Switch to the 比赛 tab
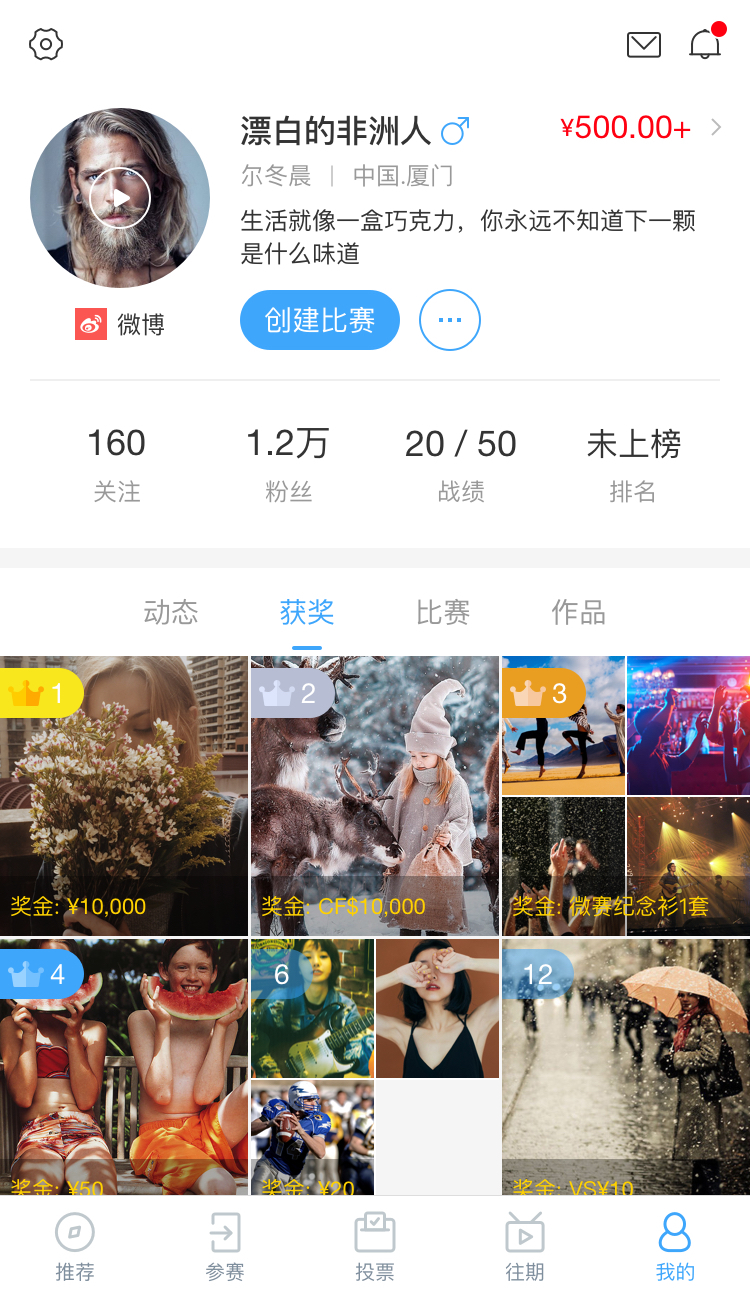Image resolution: width=750 pixels, height=1294 pixels. click(443, 612)
